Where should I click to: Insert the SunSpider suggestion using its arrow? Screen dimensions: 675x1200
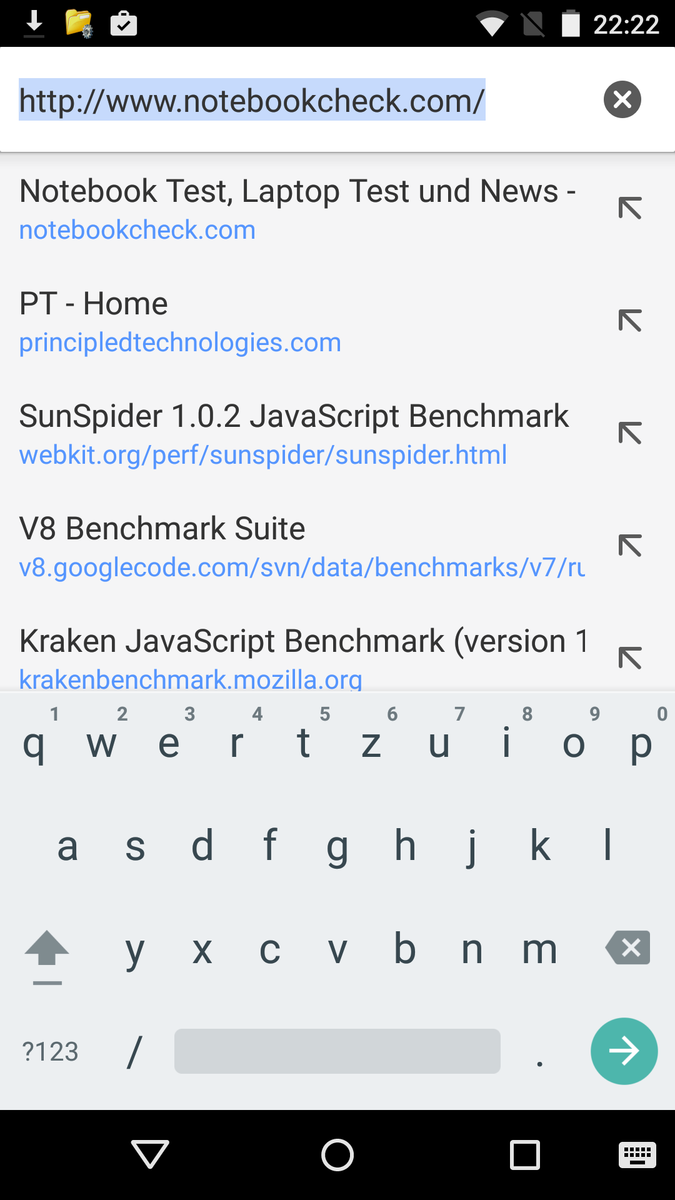pos(629,433)
